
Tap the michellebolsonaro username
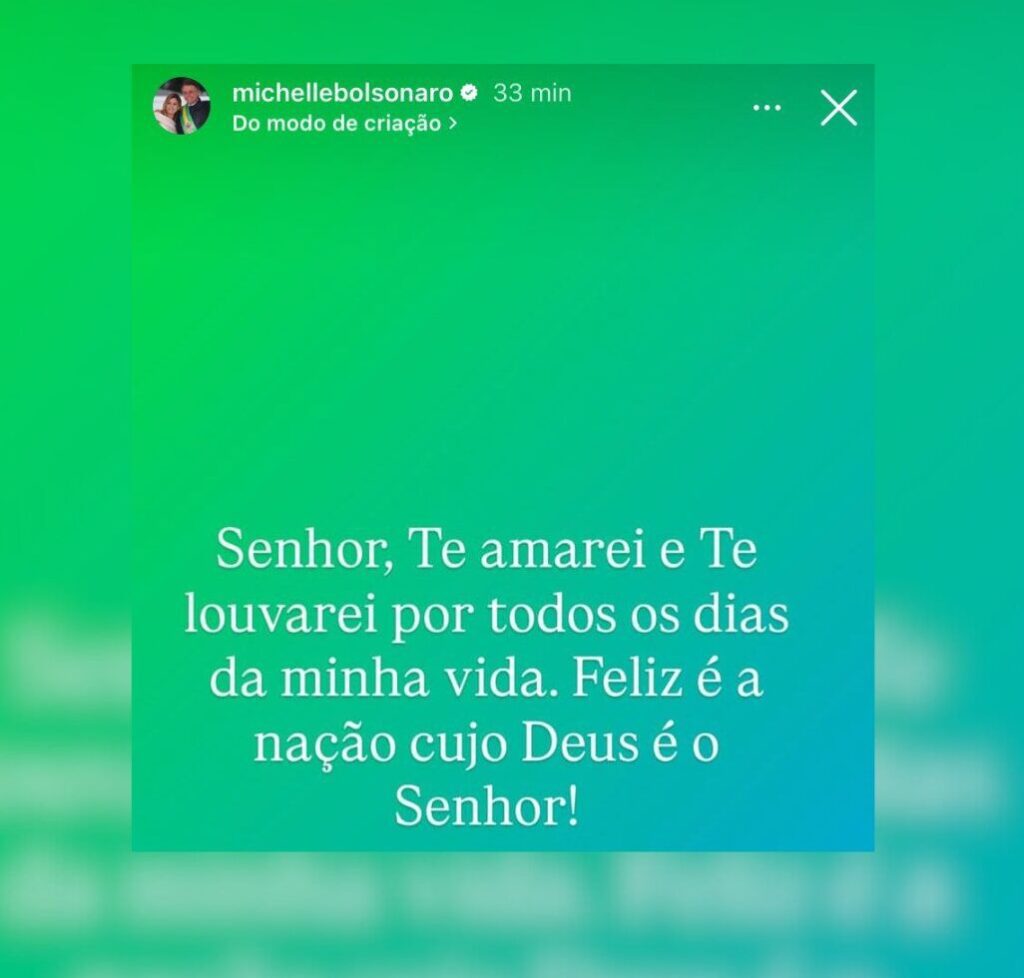click(342, 93)
